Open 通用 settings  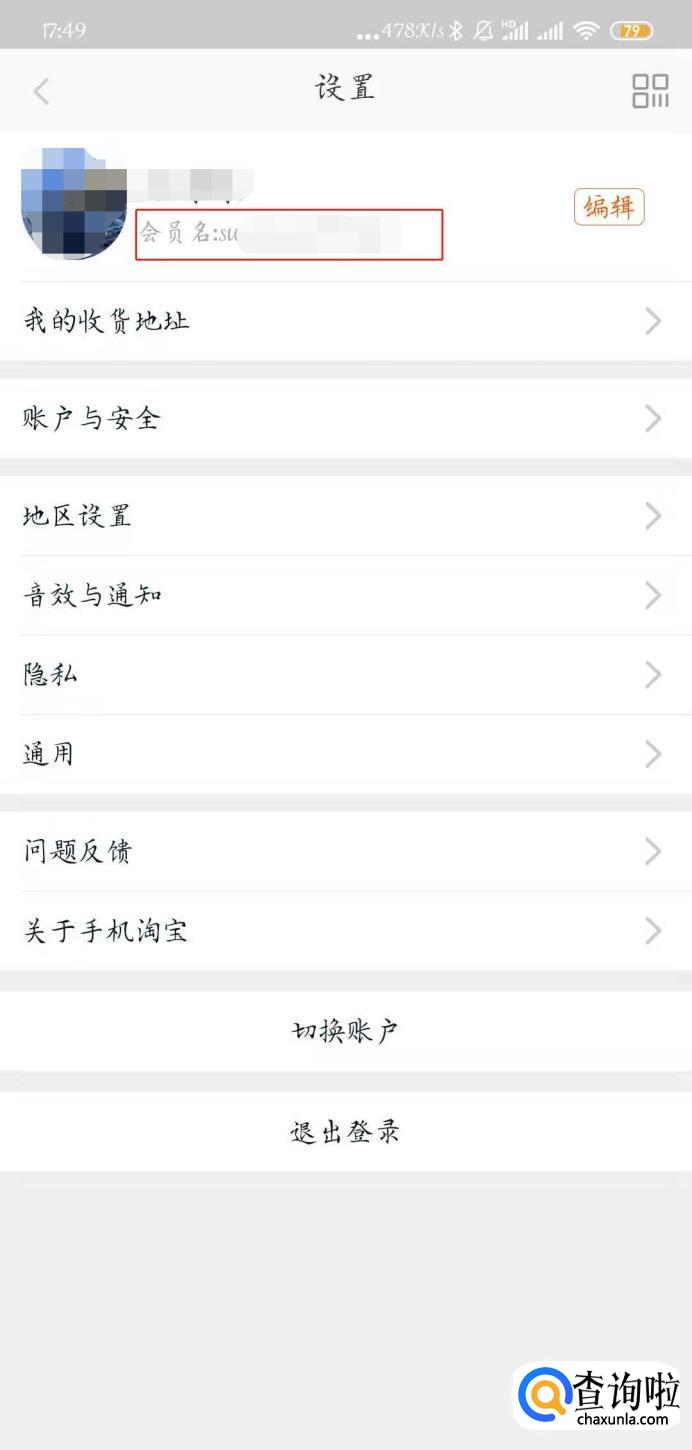[x=345, y=754]
